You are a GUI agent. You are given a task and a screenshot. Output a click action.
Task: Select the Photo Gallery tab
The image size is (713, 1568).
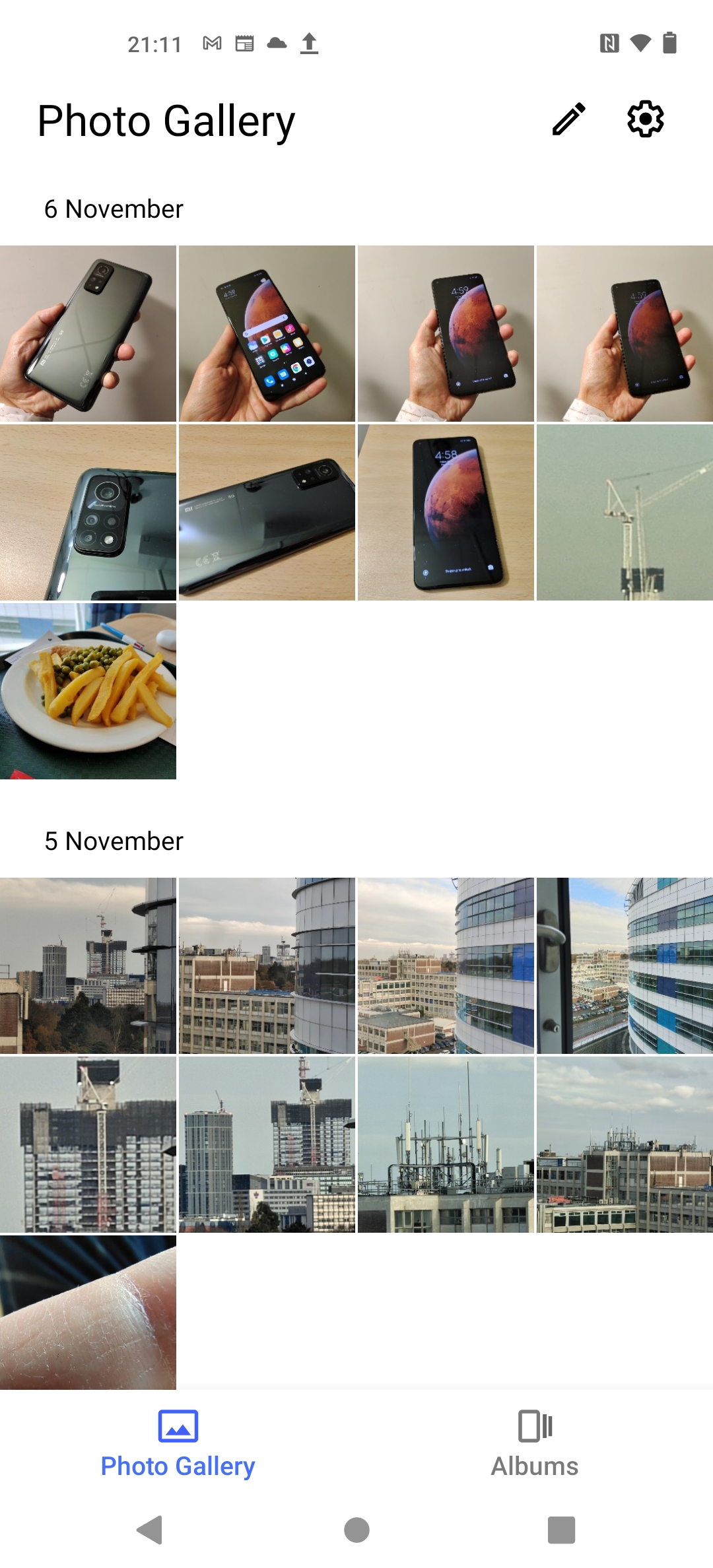[178, 1443]
